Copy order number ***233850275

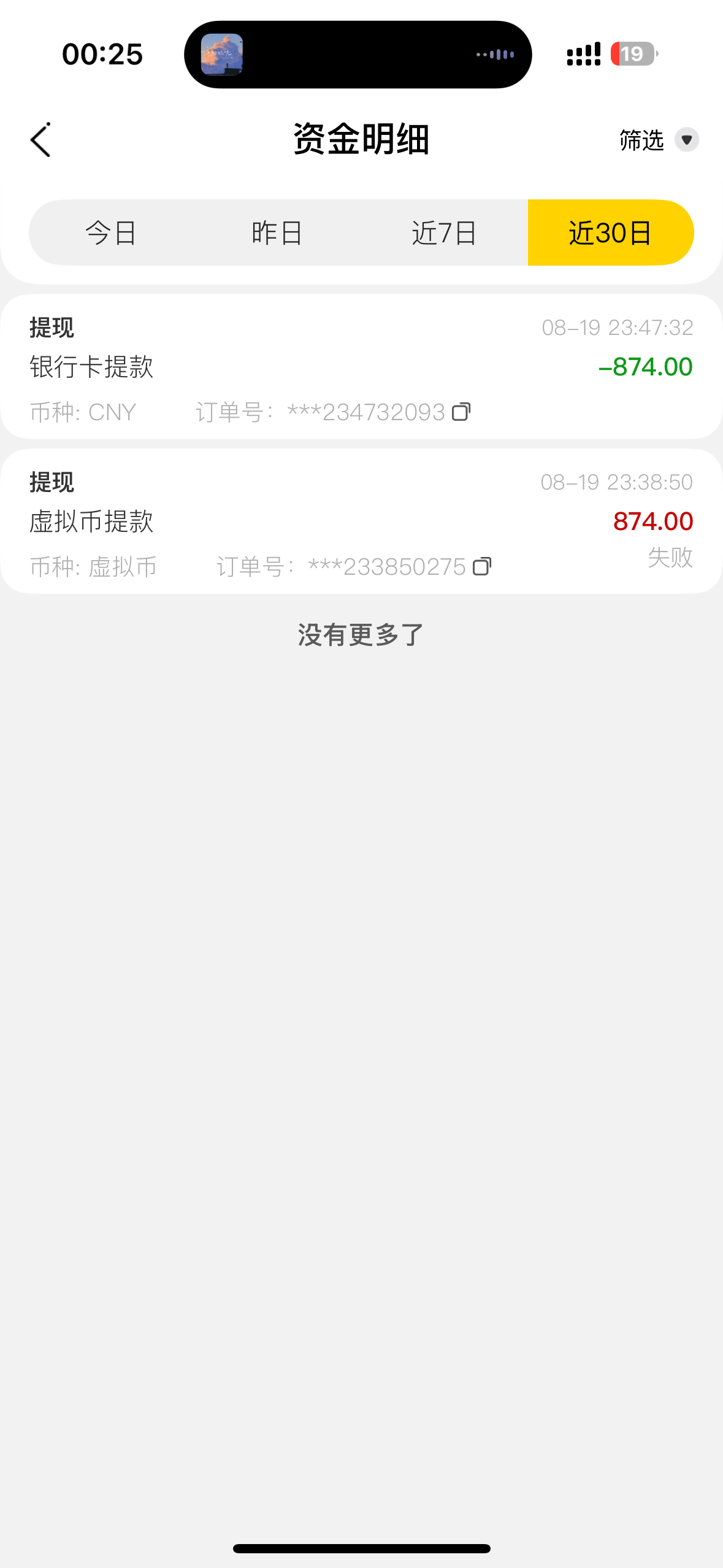pyautogui.click(x=482, y=566)
